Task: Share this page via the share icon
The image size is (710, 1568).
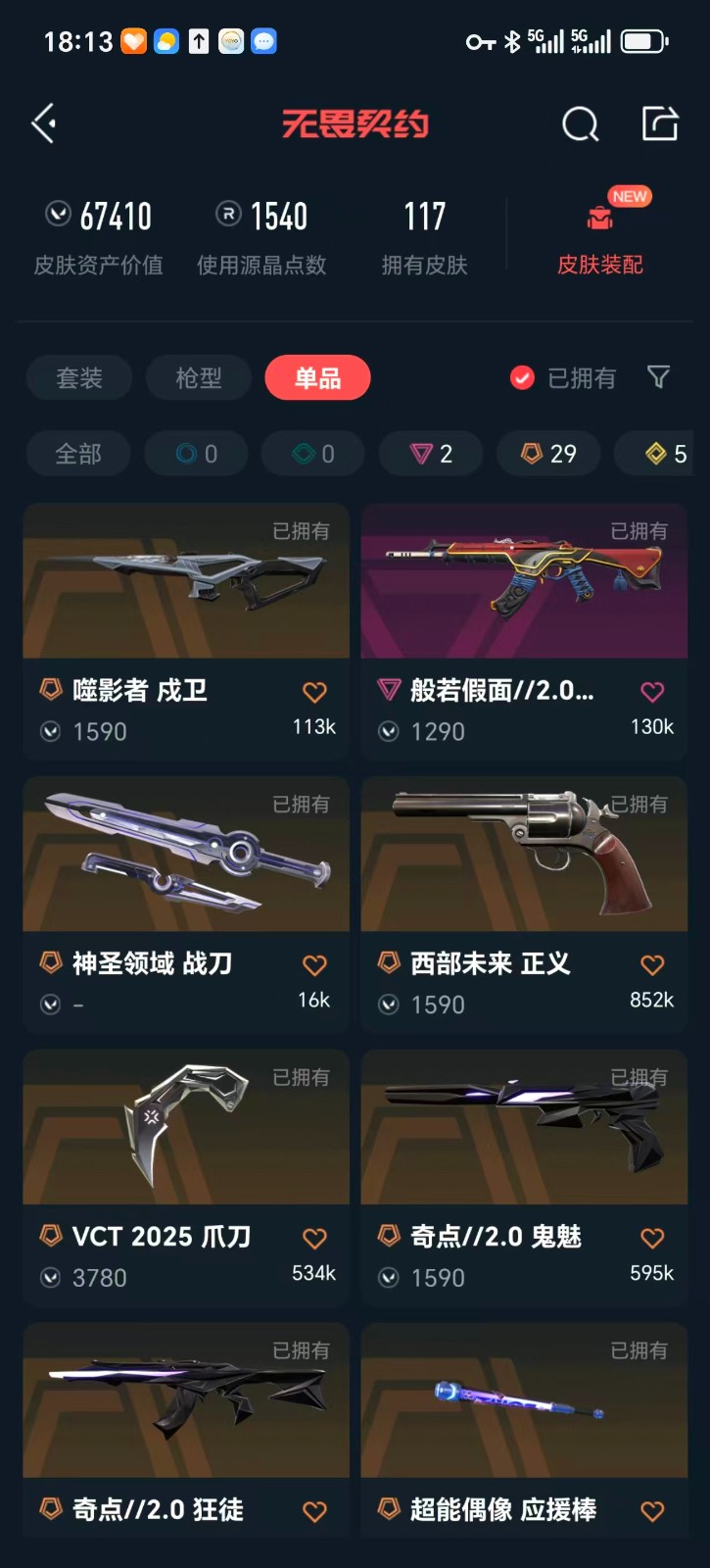Action: [x=659, y=123]
